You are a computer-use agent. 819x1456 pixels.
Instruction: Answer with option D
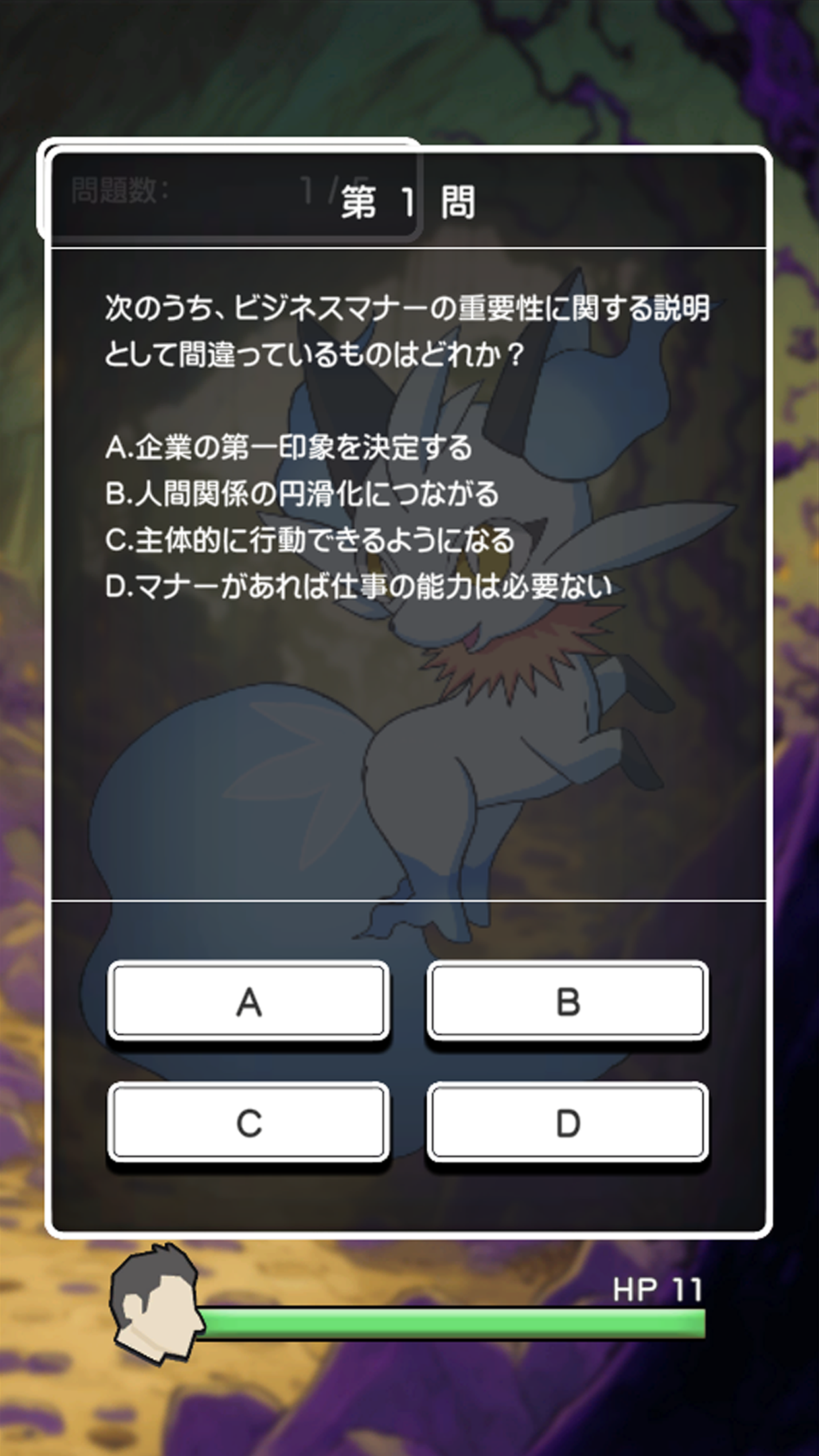pyautogui.click(x=568, y=1122)
